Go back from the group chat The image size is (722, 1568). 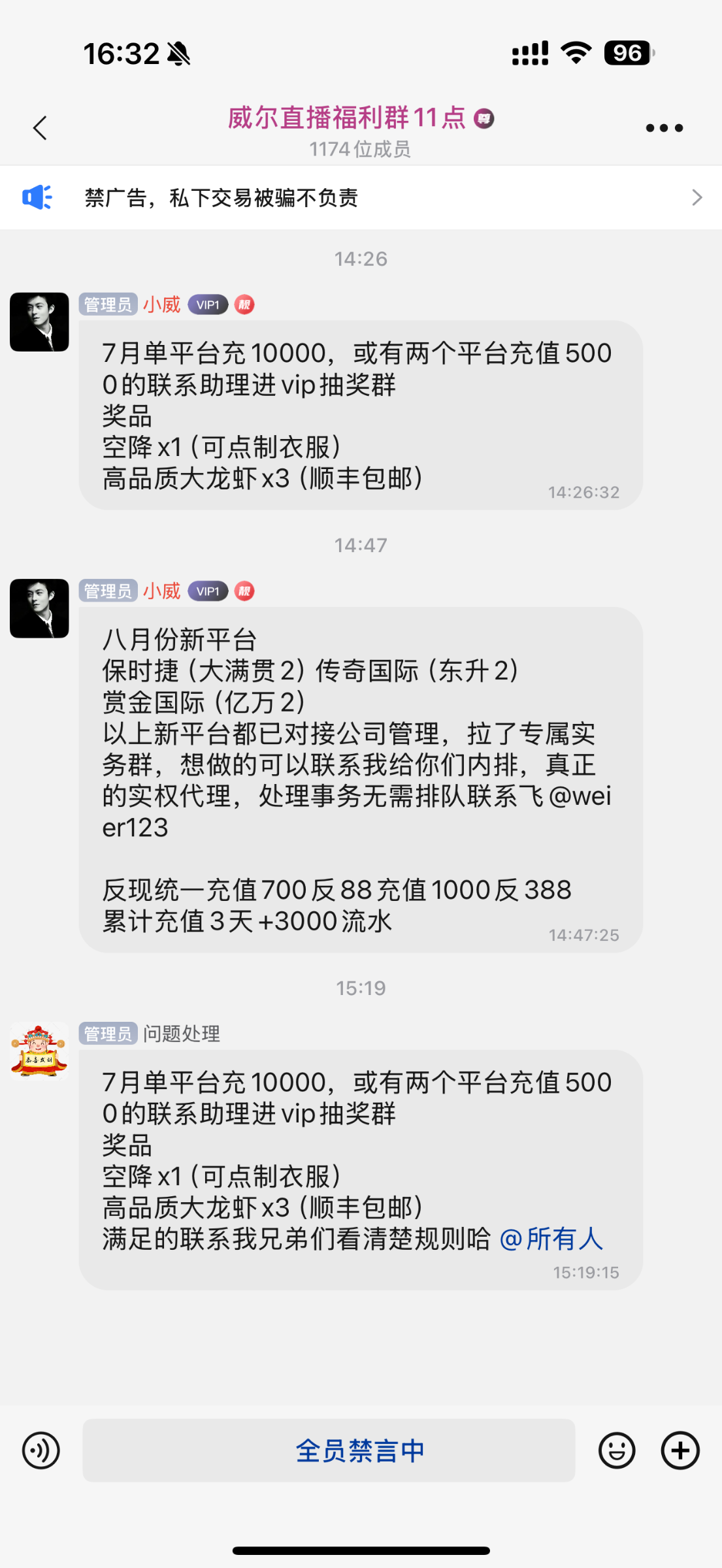pos(41,128)
